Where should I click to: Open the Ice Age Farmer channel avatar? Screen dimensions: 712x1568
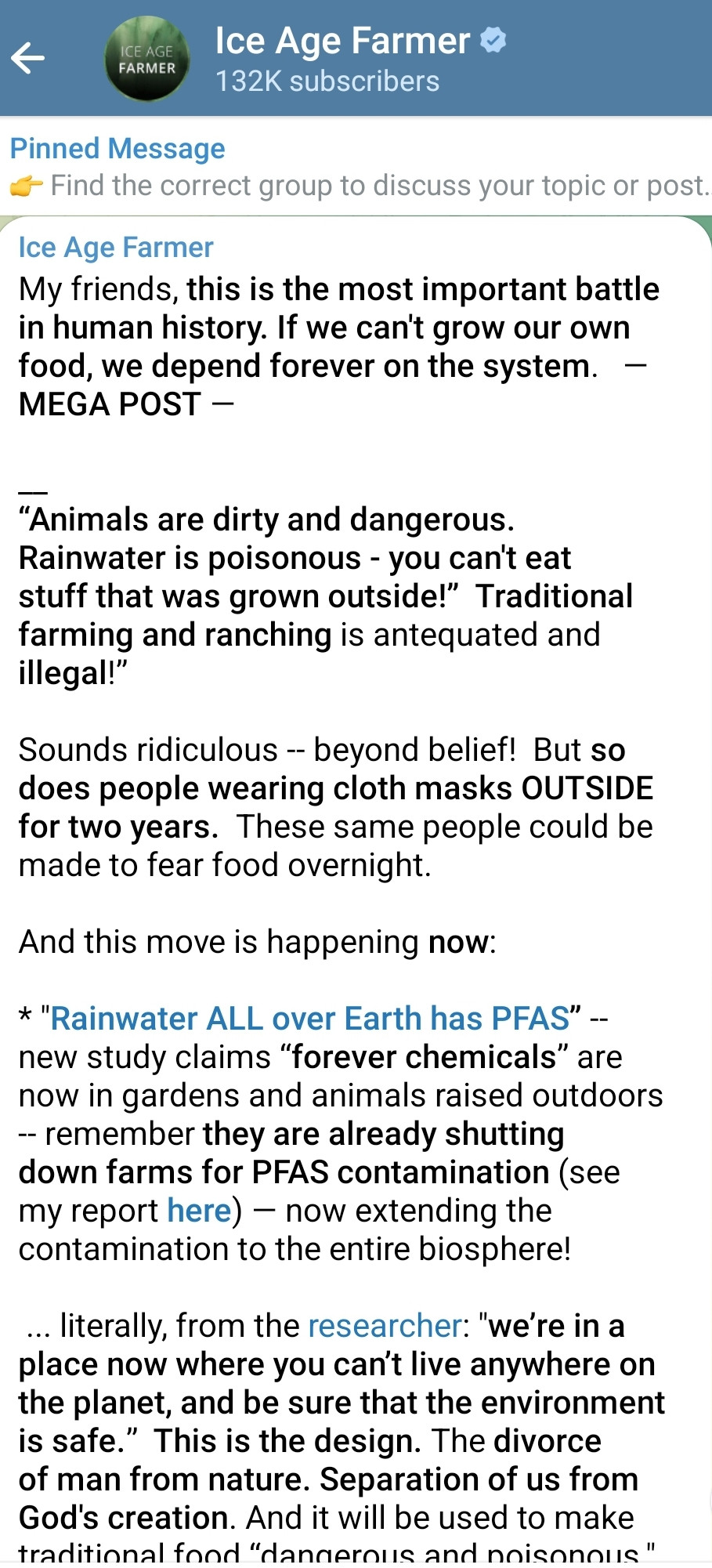146,59
